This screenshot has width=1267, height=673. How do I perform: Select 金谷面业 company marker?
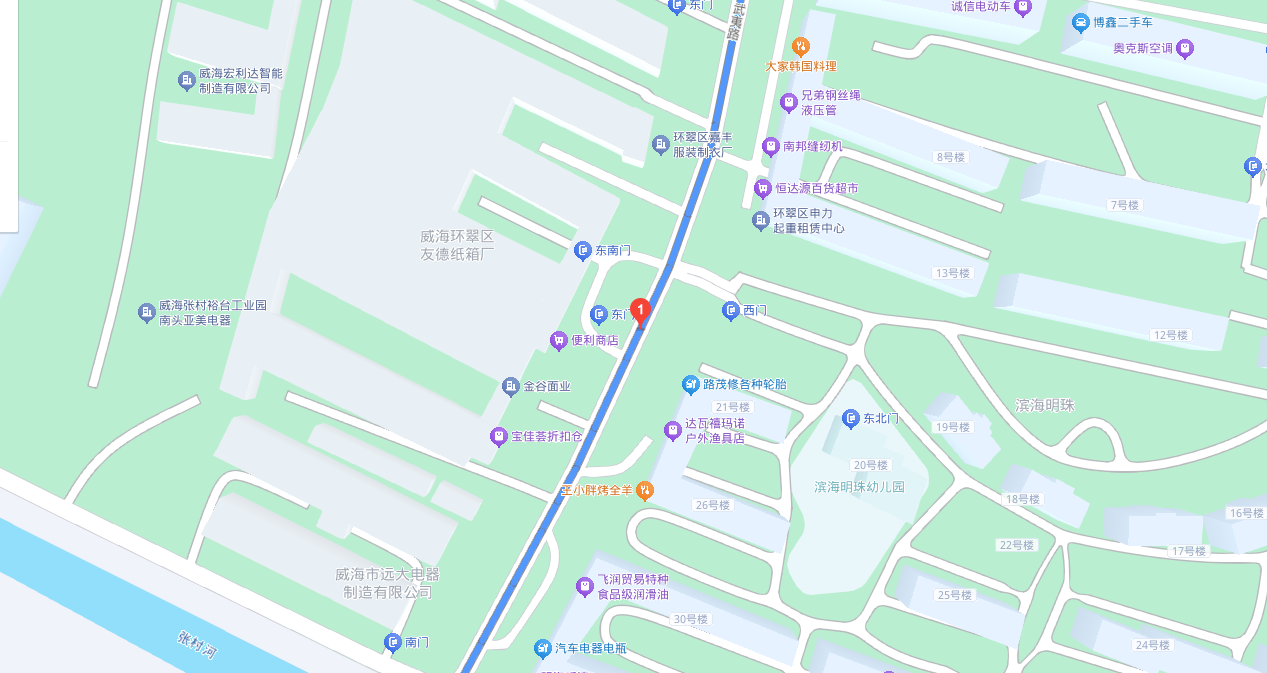(511, 386)
